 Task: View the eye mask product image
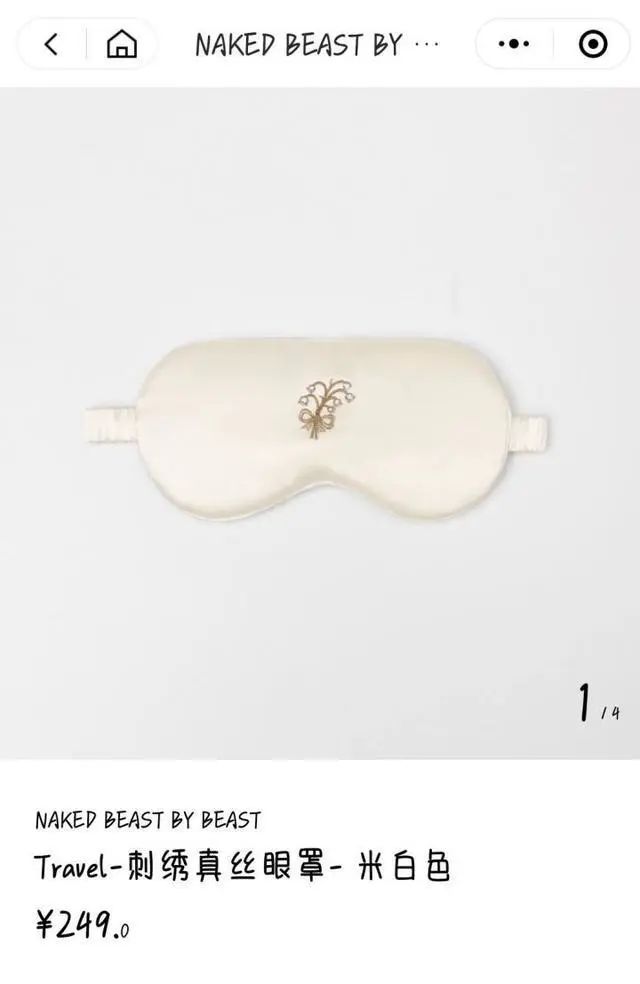click(x=320, y=425)
